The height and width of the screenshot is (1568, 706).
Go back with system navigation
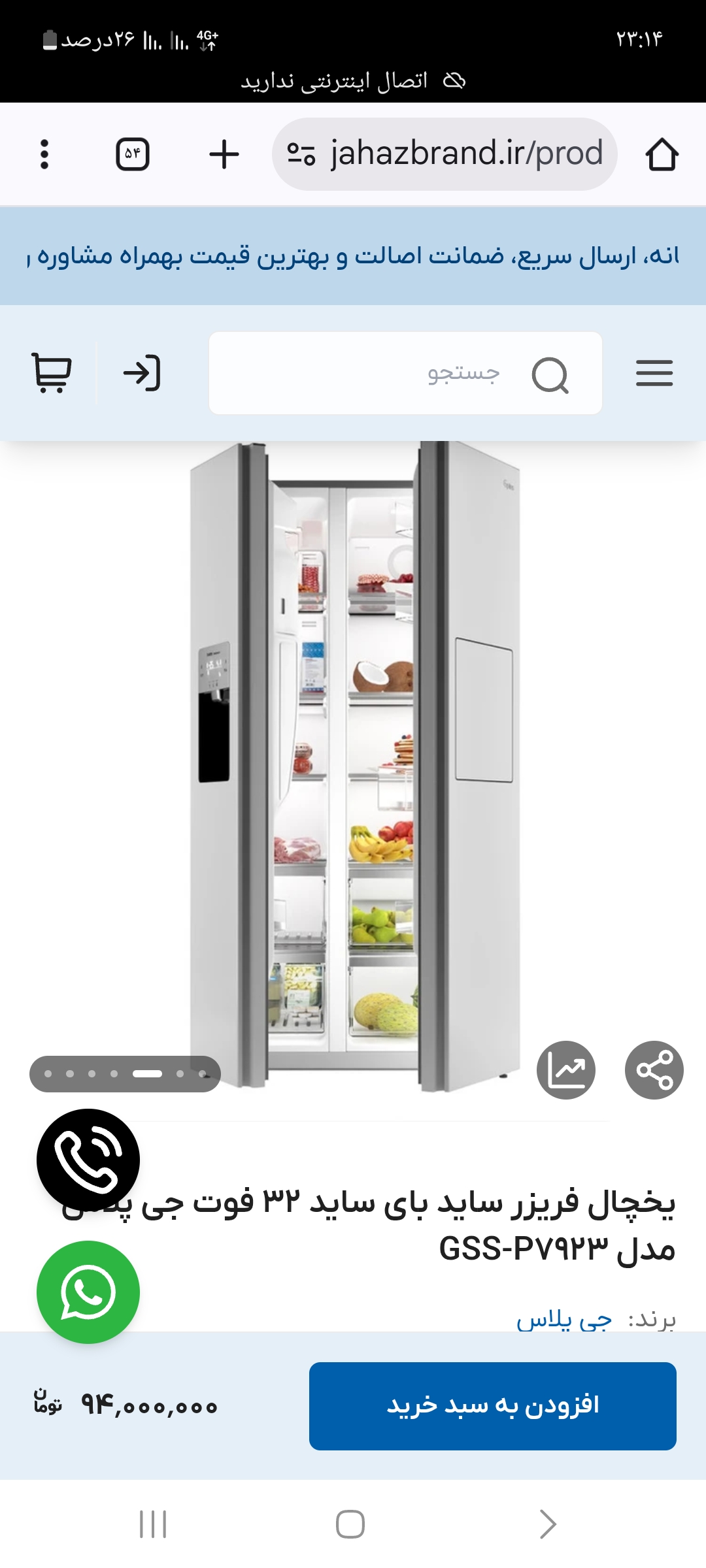point(548,1524)
